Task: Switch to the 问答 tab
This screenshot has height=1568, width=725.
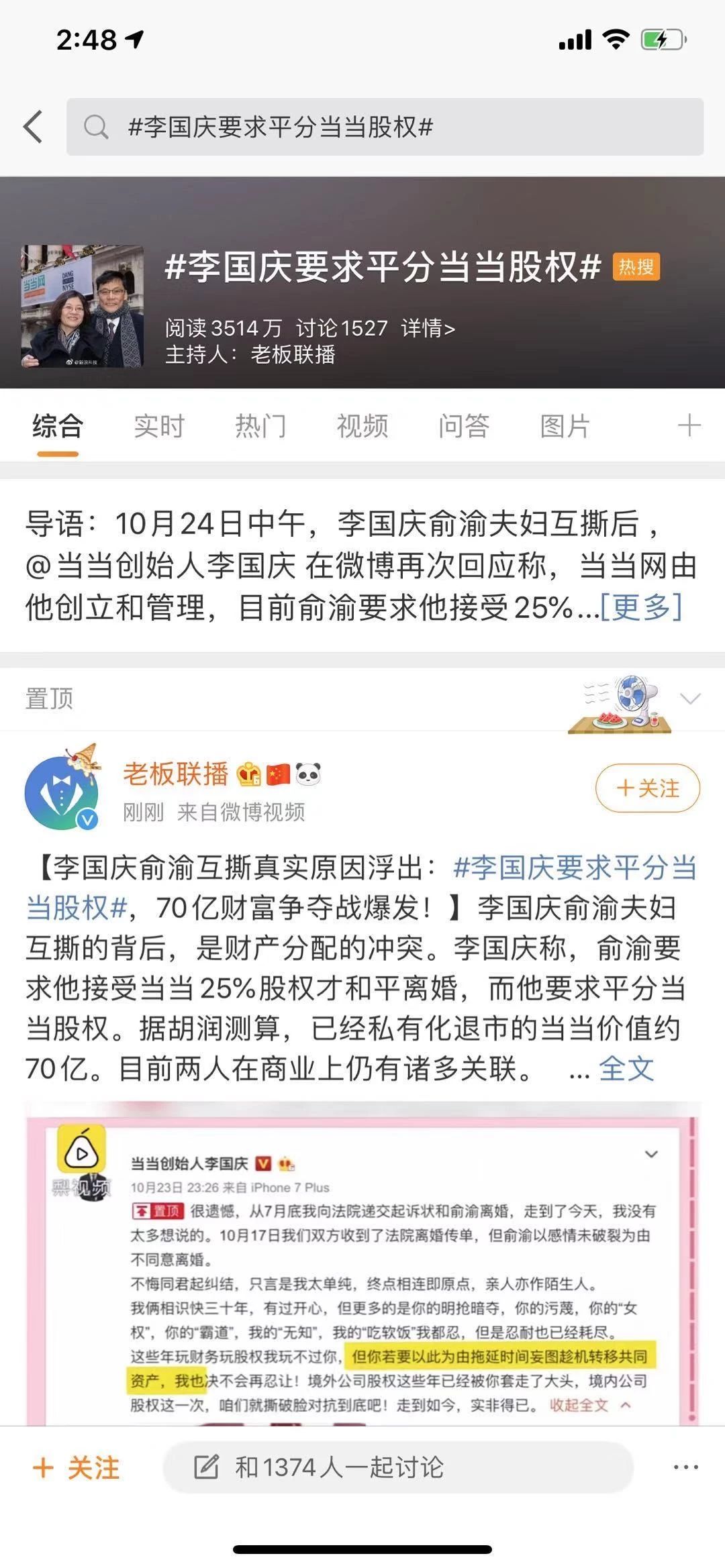Action: click(464, 426)
